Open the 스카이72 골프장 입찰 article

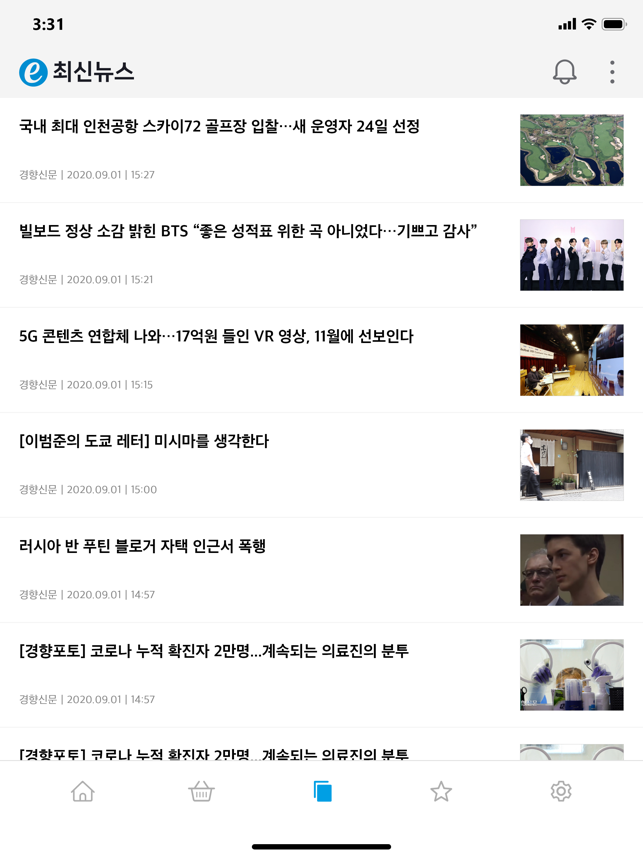point(220,127)
